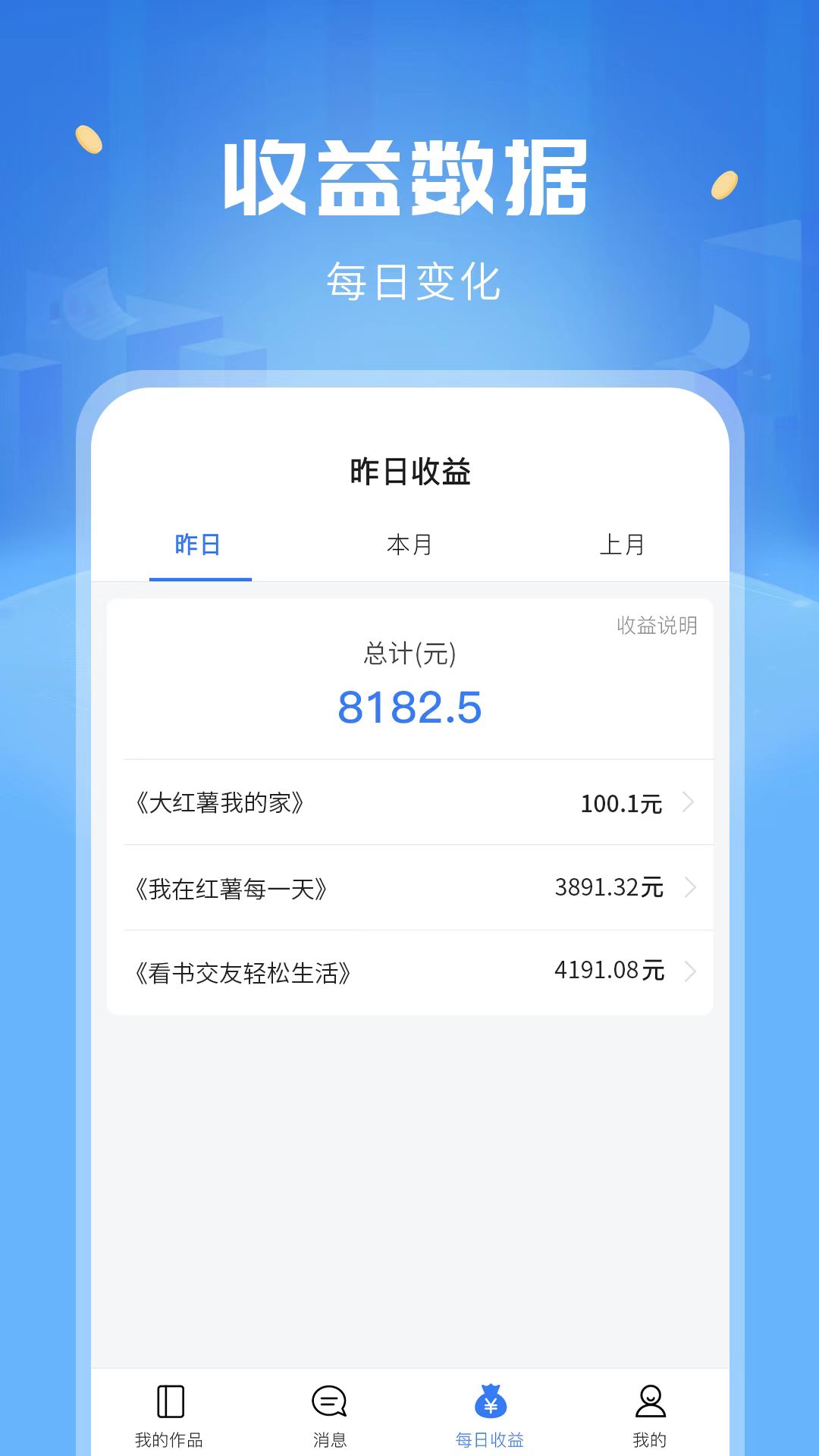Expand details for 《大红薯我的家》
Viewport: 819px width, 1456px height.
click(409, 802)
